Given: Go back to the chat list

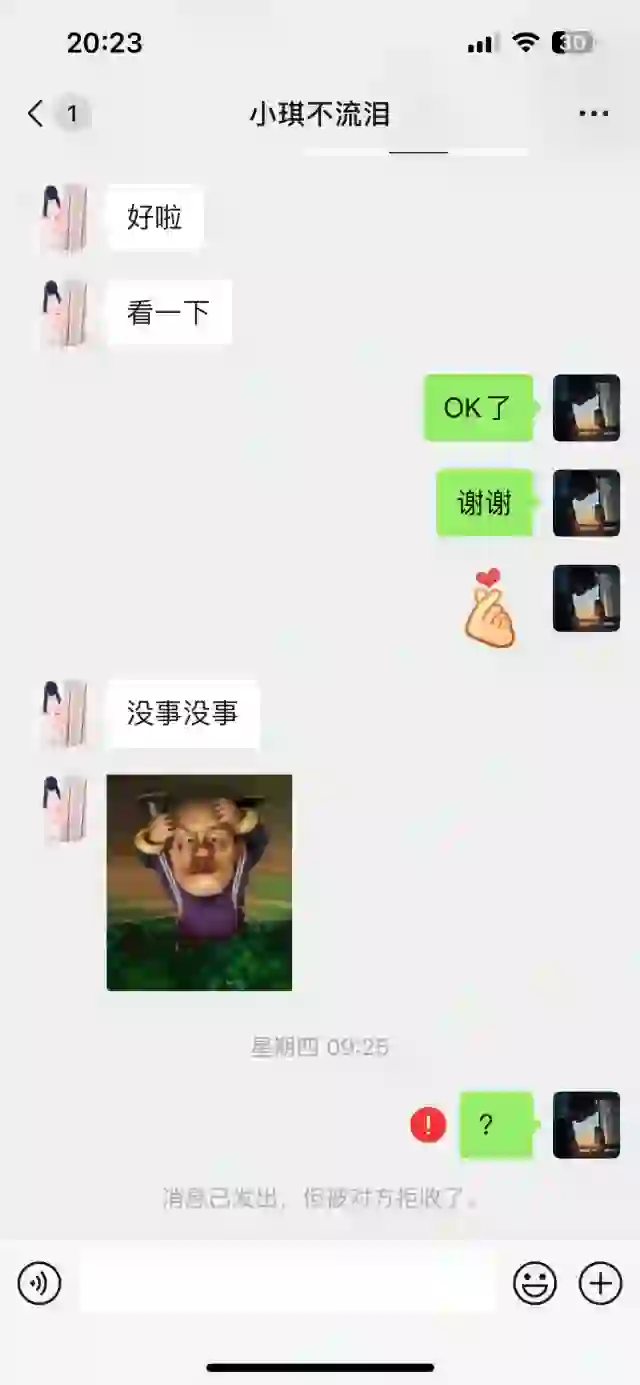Looking at the screenshot, I should tap(37, 114).
